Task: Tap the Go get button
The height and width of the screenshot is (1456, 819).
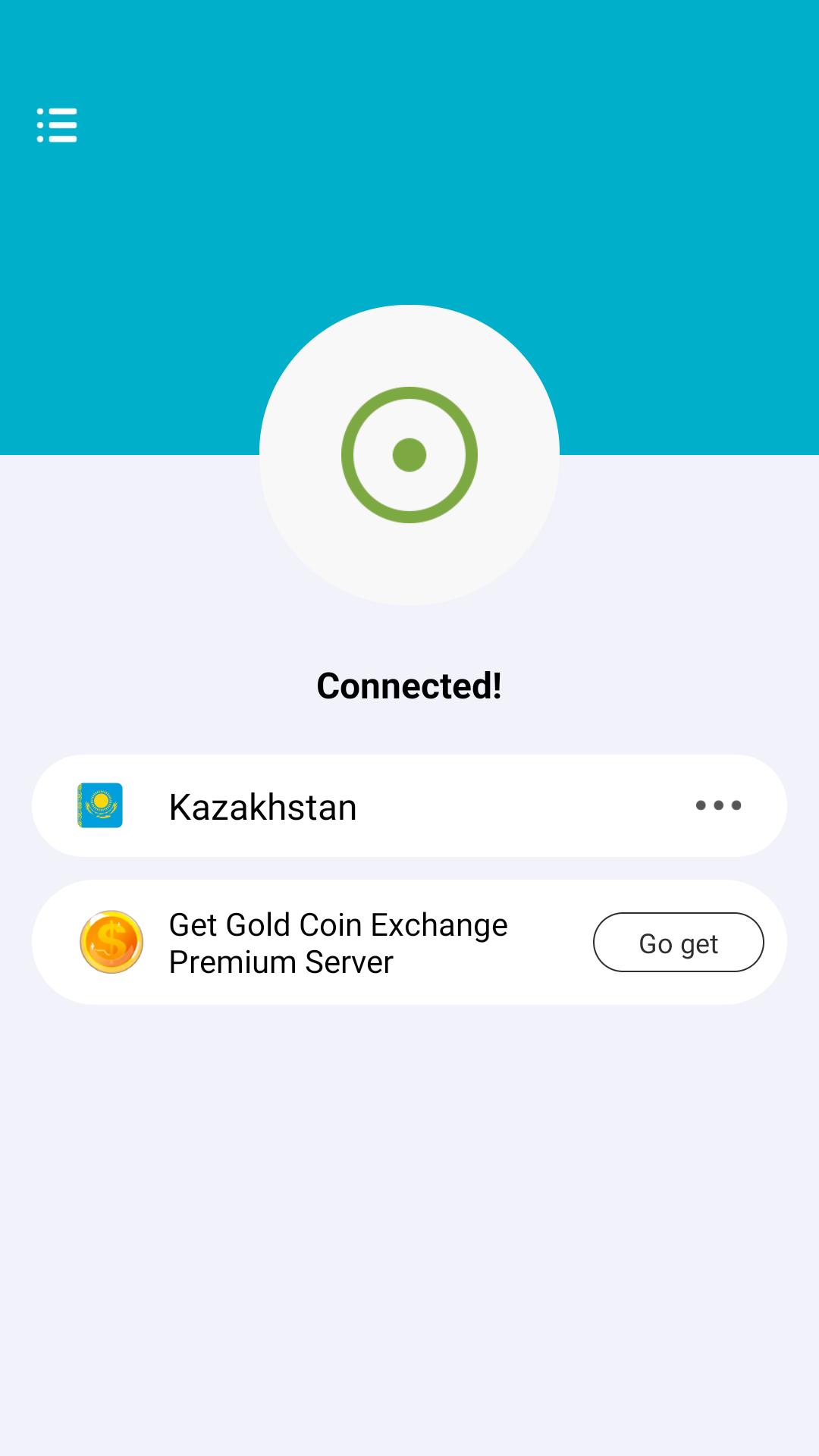Action: click(x=678, y=943)
